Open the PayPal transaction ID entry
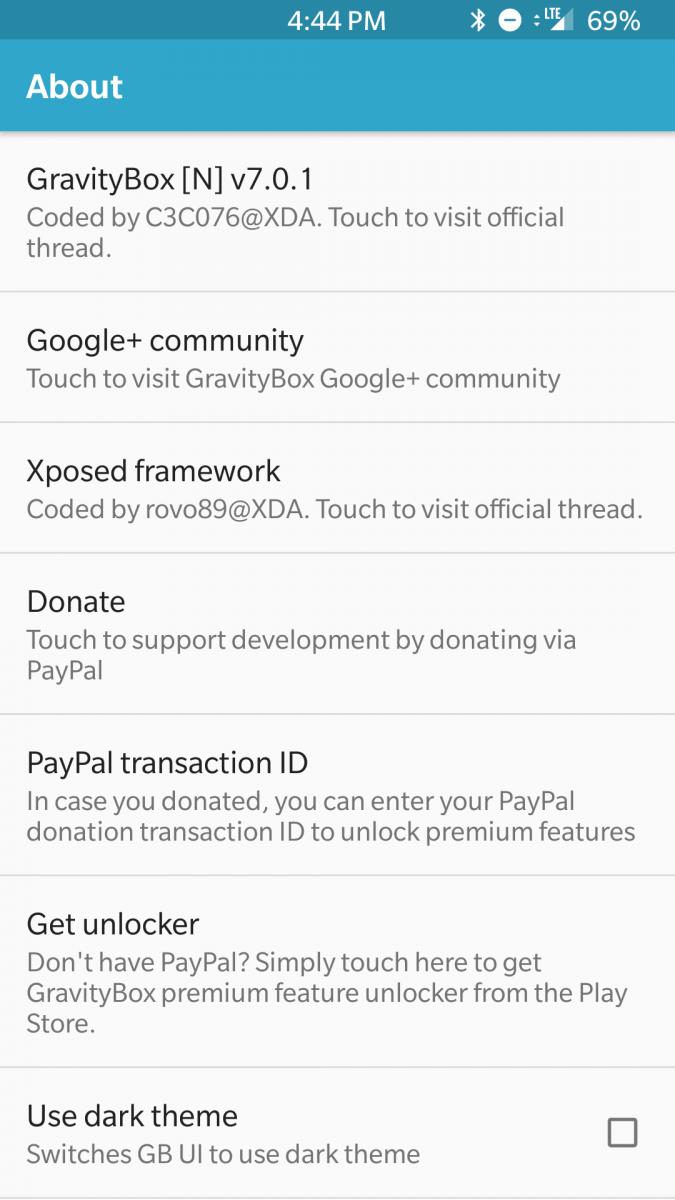The image size is (675, 1200). pos(337,796)
